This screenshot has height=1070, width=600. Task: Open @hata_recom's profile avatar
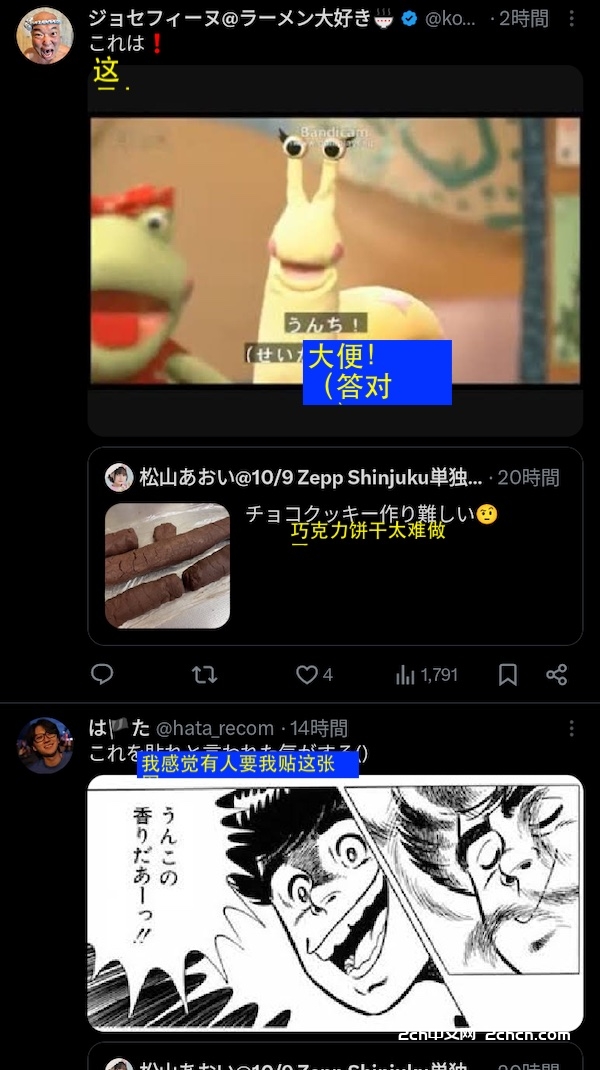pyautogui.click(x=44, y=746)
